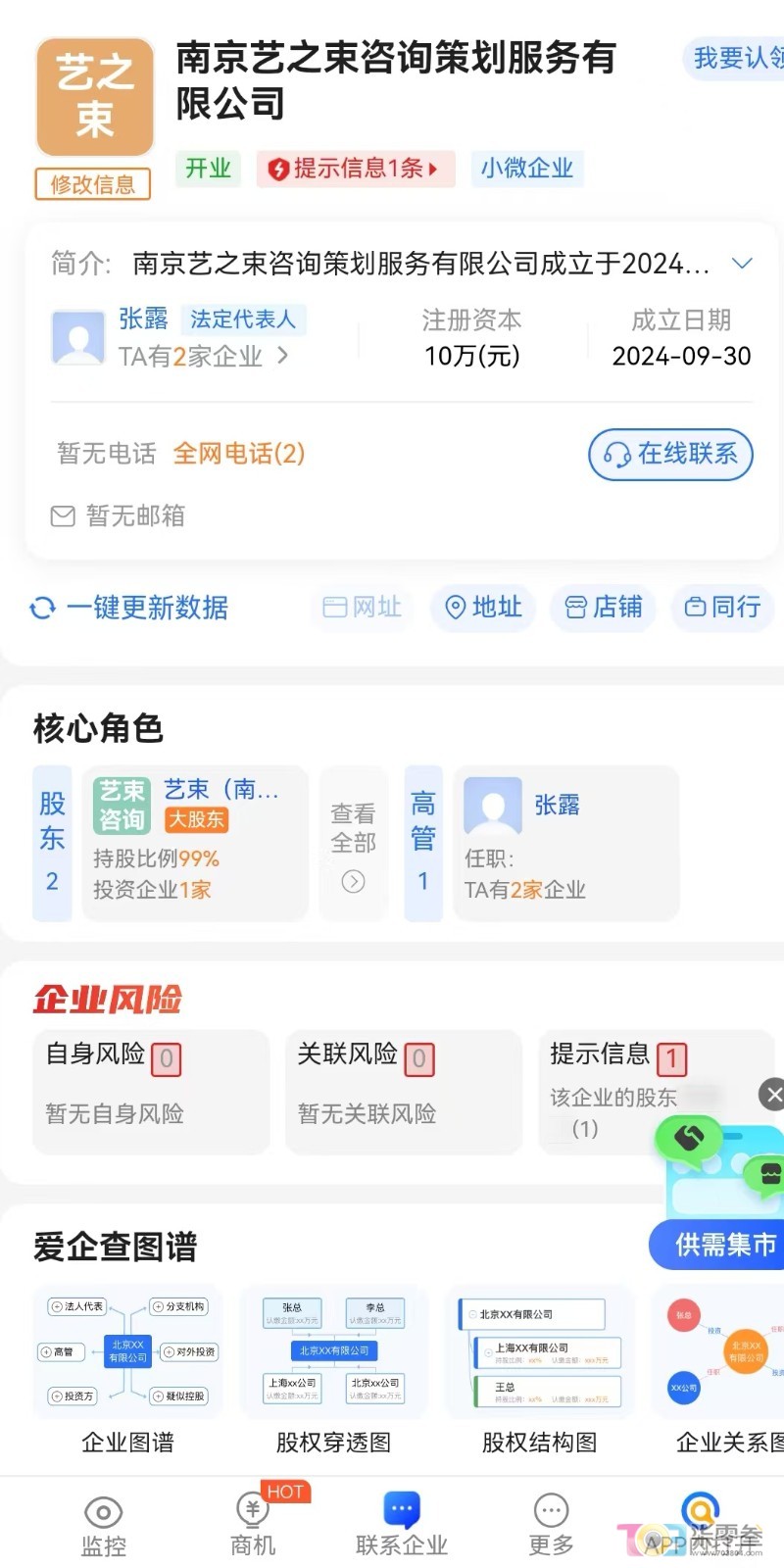
Task: Switch to the 监控 tab
Action: point(103,1525)
